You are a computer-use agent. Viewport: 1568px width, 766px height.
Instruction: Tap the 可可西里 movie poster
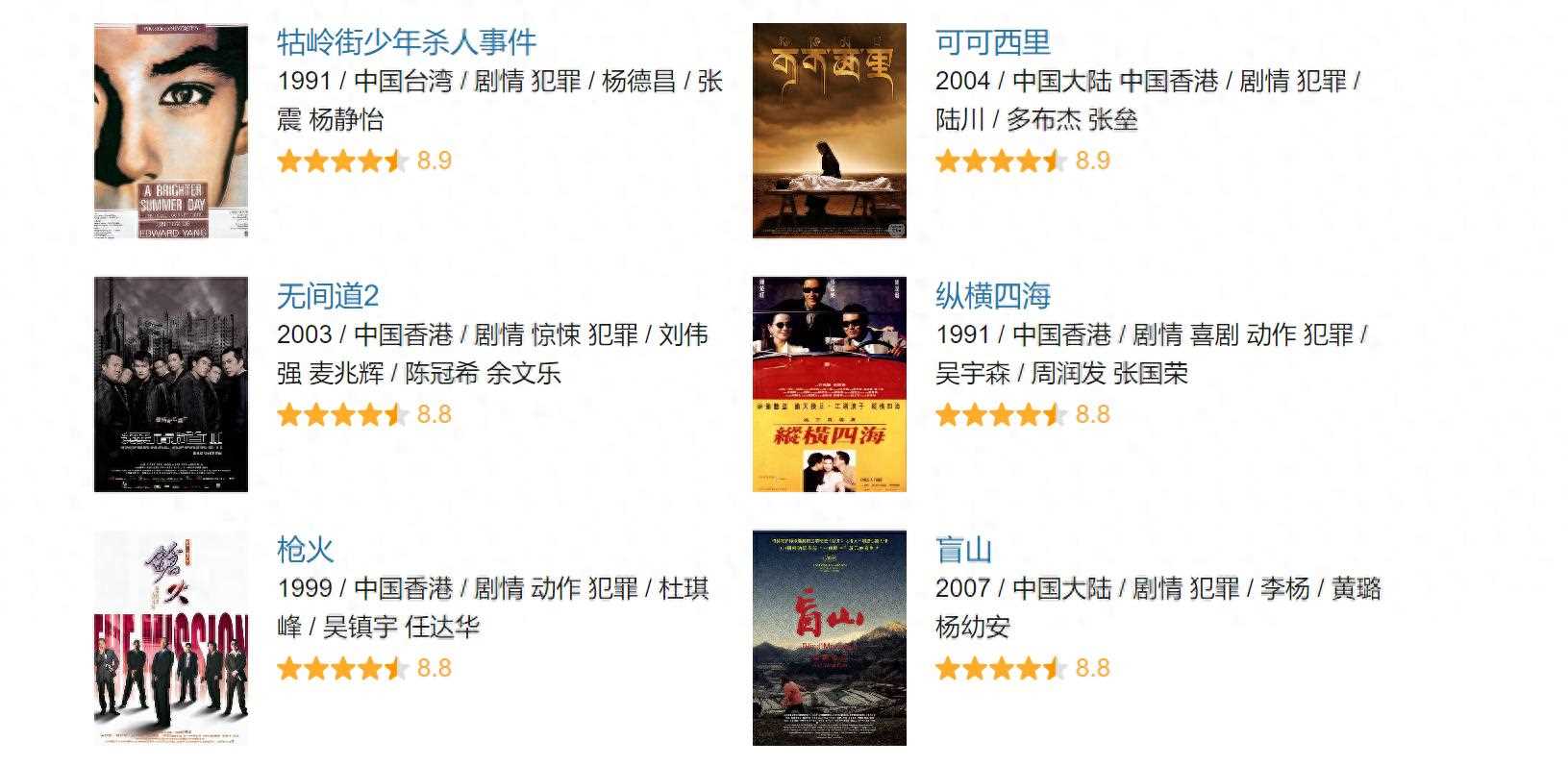click(829, 131)
